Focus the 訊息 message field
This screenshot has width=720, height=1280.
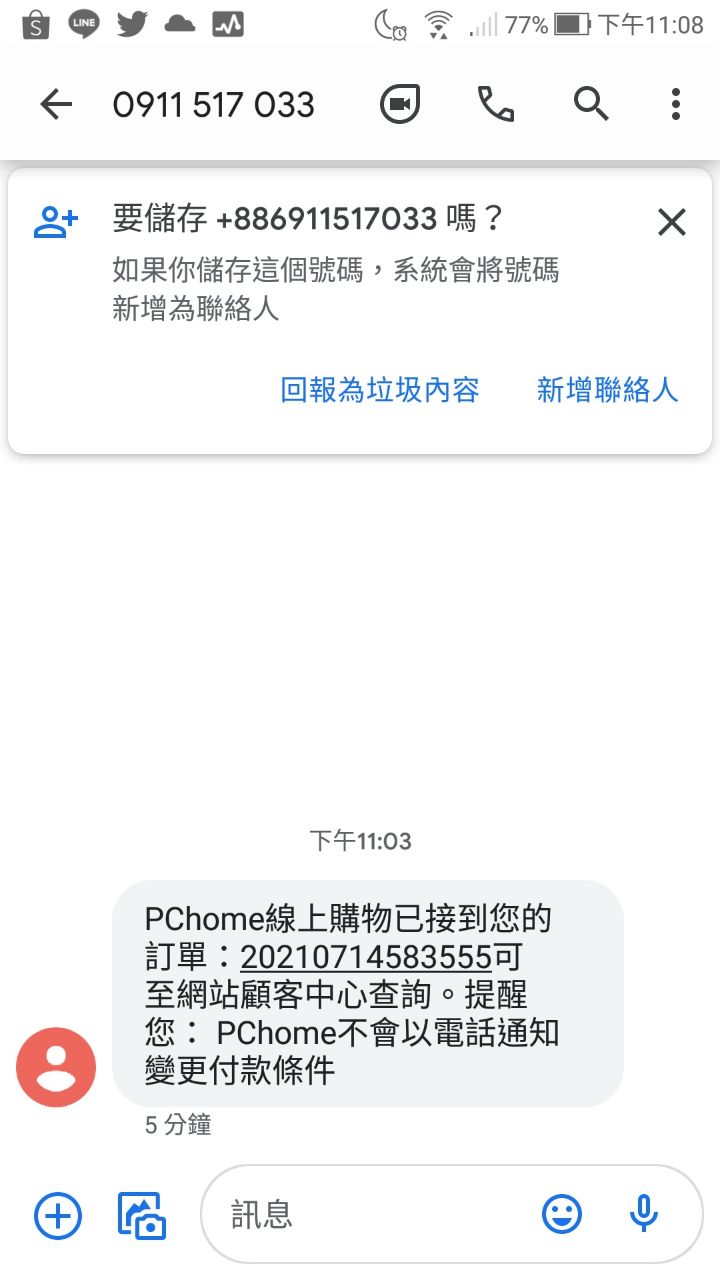370,1215
